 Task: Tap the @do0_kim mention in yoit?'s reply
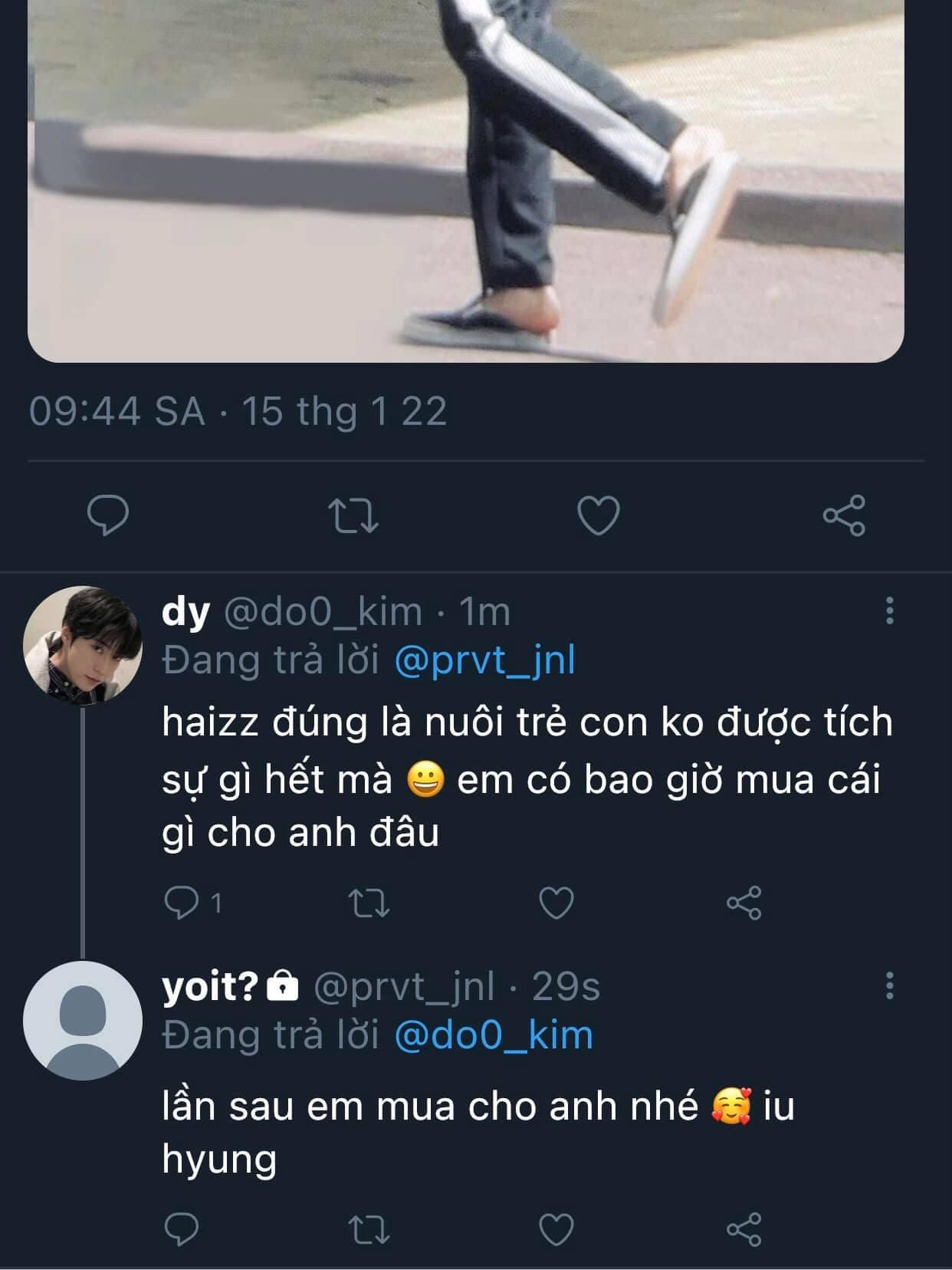click(x=494, y=1035)
